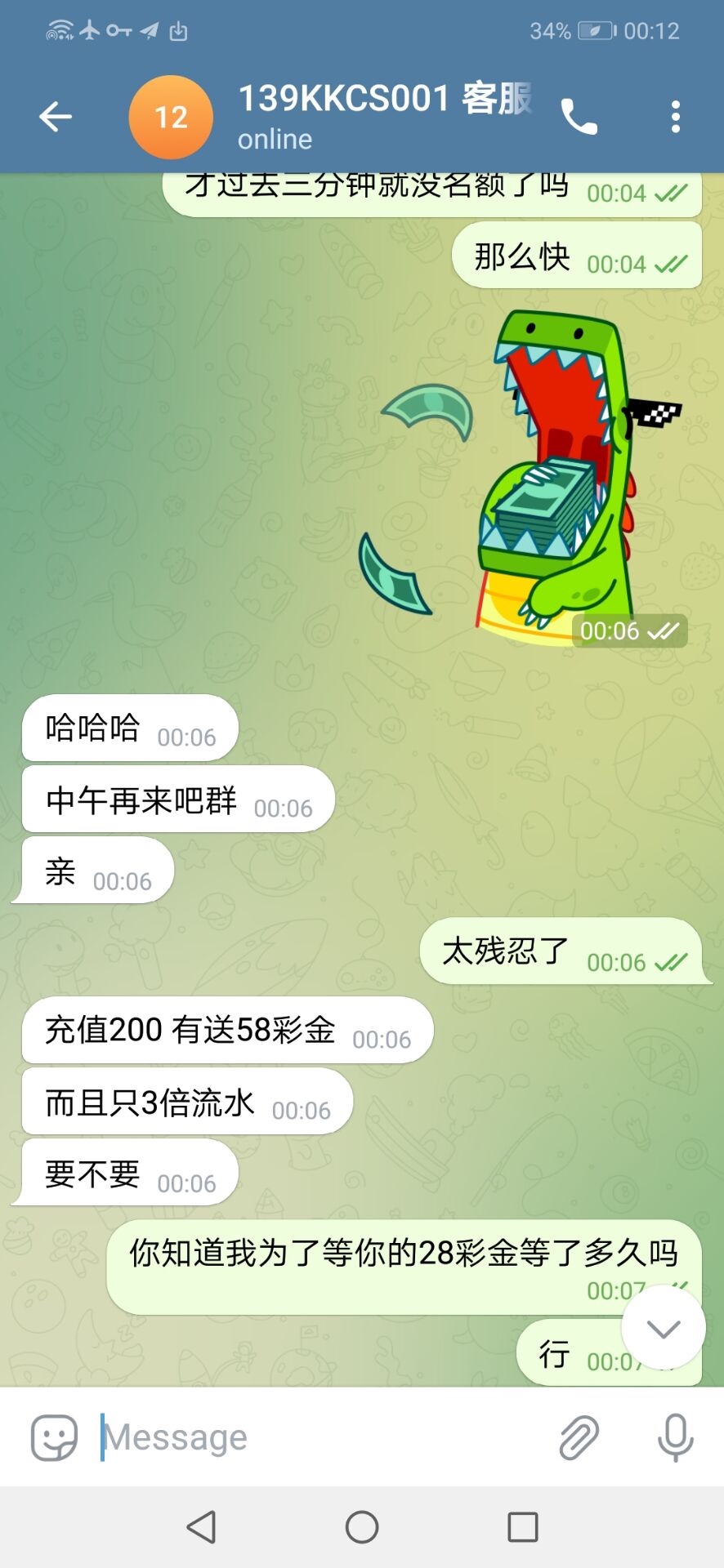Tap the orange 12 profile avatar
The image size is (724, 1568).
pos(171,117)
